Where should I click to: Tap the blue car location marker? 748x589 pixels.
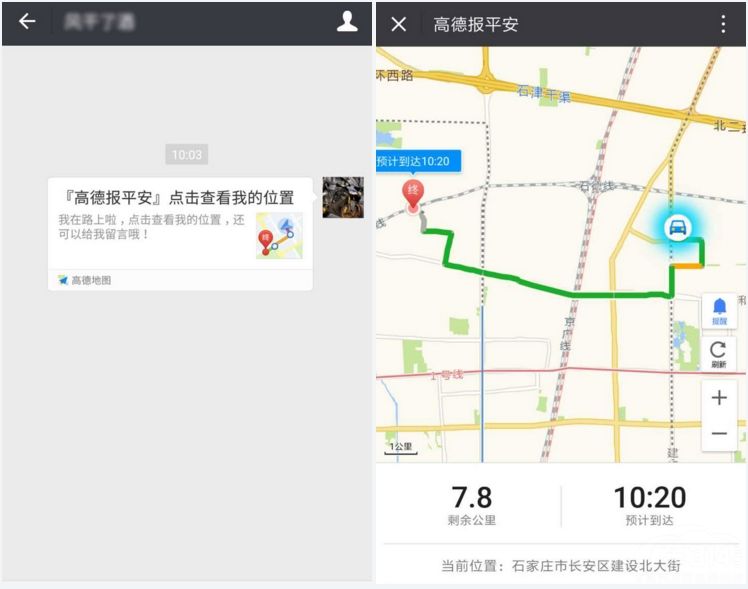point(678,228)
